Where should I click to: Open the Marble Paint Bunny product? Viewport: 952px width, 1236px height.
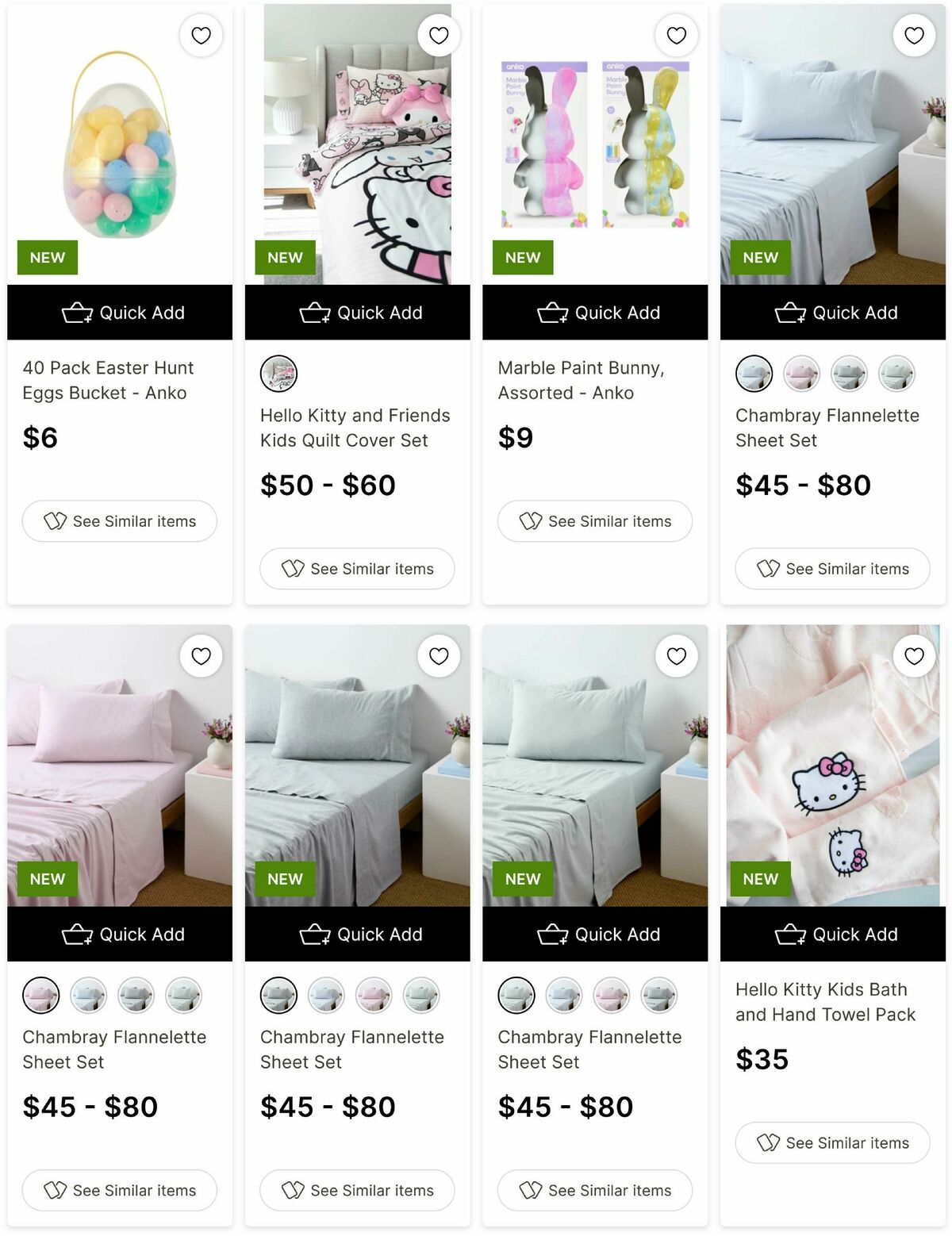click(x=581, y=380)
